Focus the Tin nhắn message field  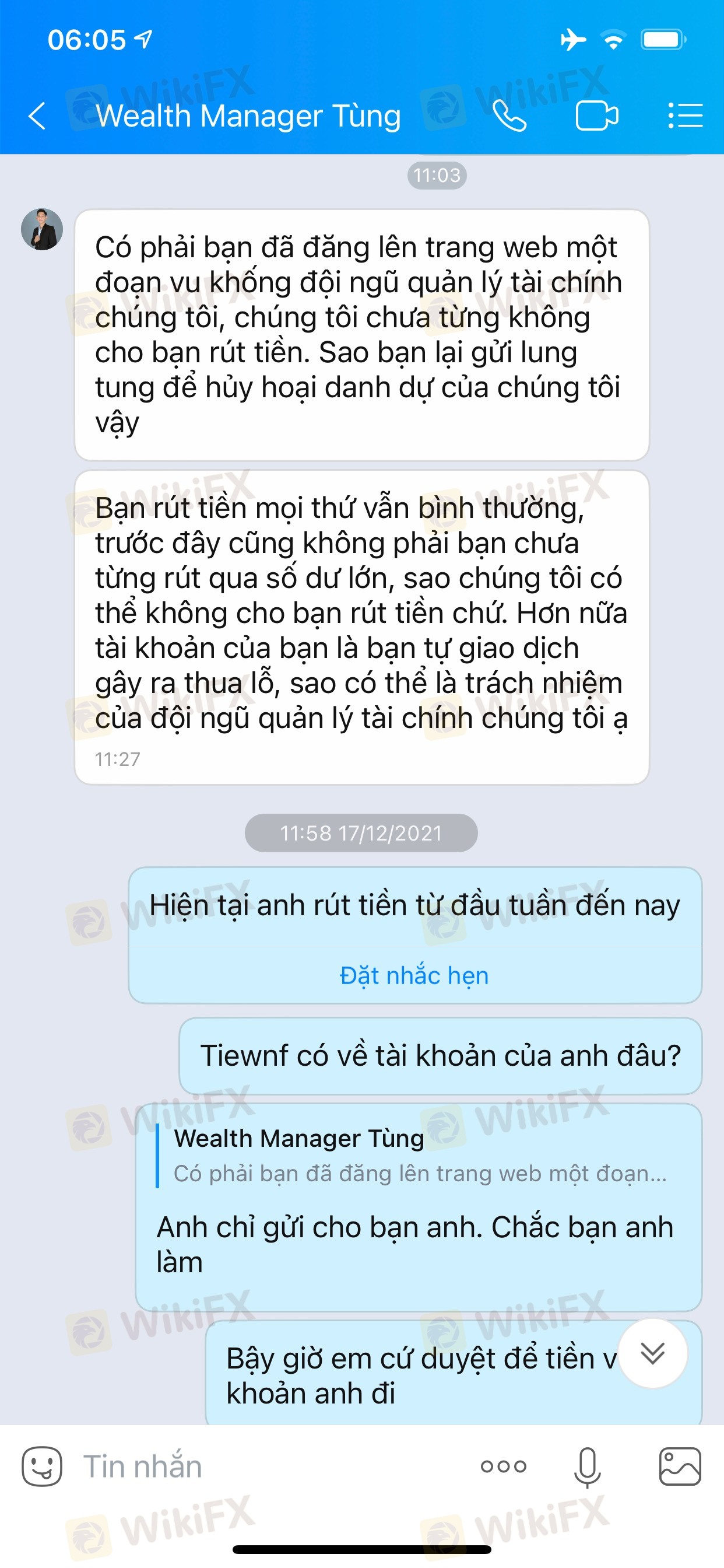[x=274, y=1466]
